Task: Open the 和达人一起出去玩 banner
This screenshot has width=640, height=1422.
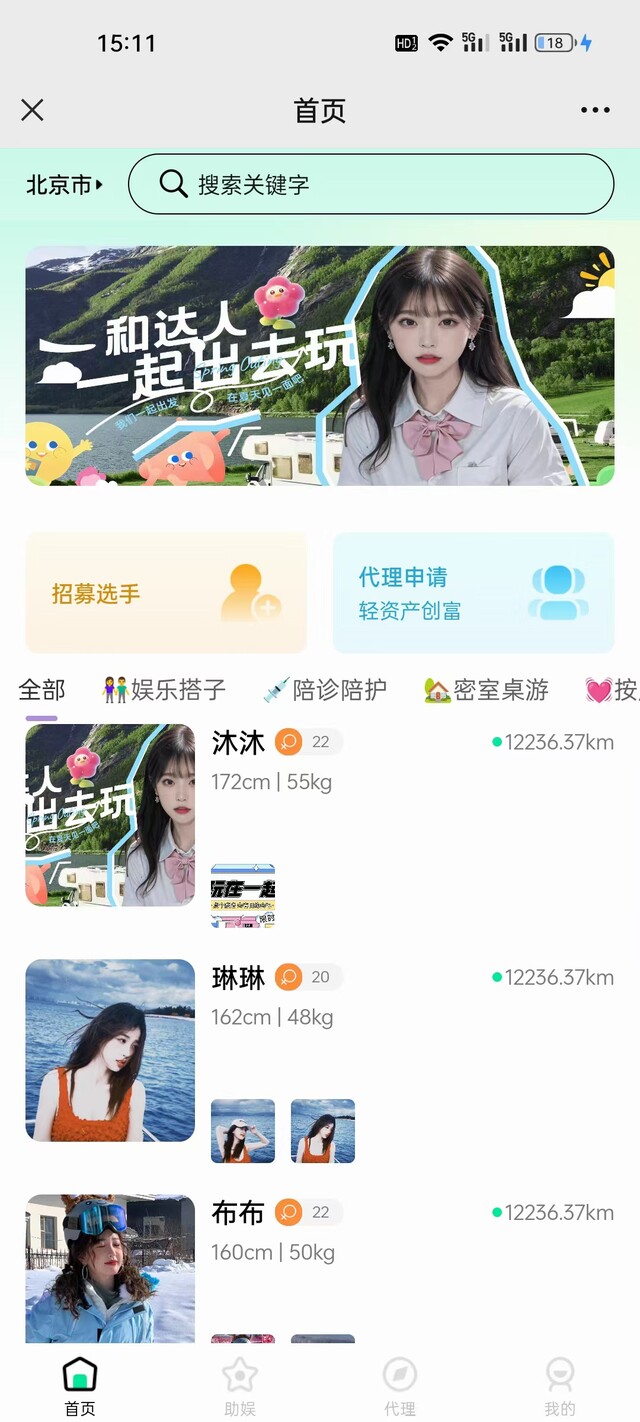Action: (320, 366)
